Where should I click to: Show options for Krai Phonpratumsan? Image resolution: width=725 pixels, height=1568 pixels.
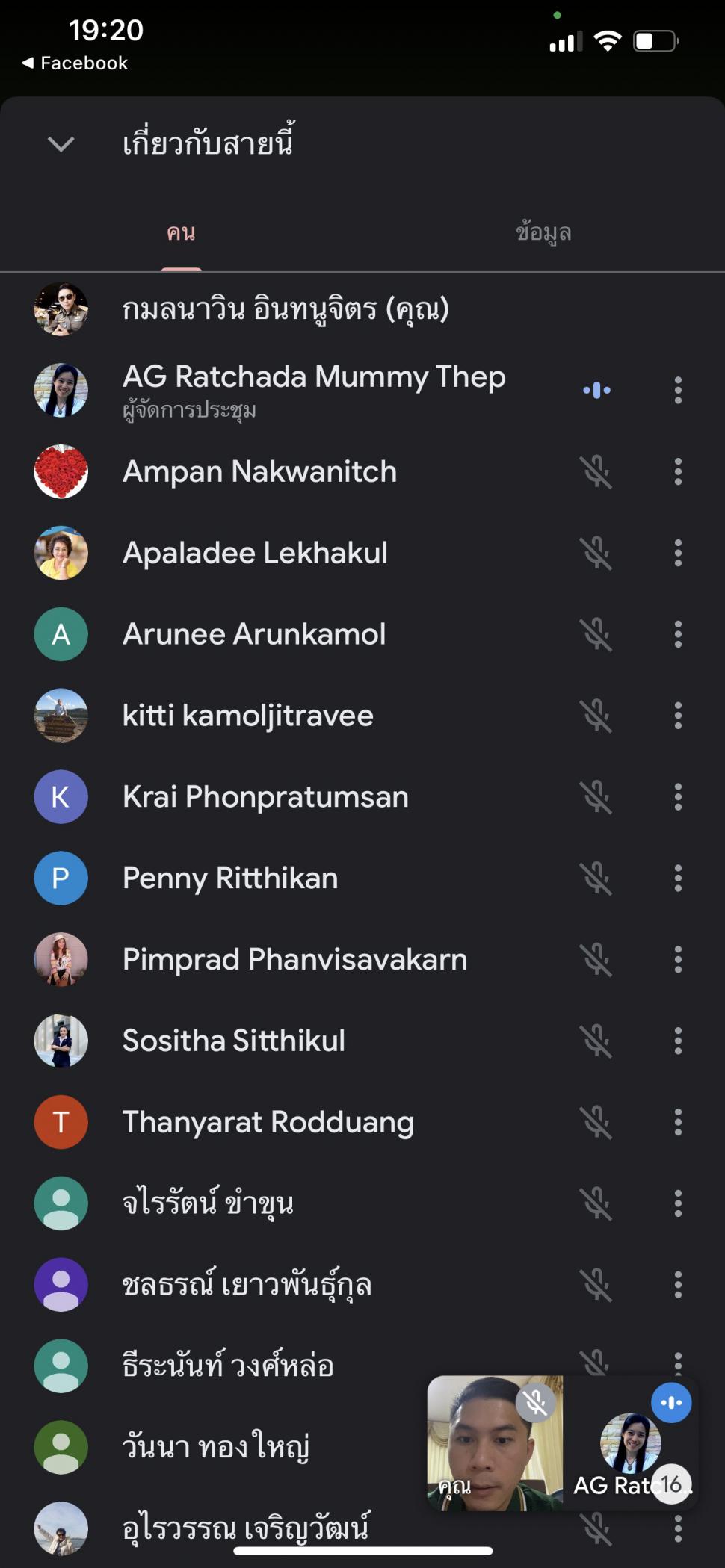click(x=678, y=797)
